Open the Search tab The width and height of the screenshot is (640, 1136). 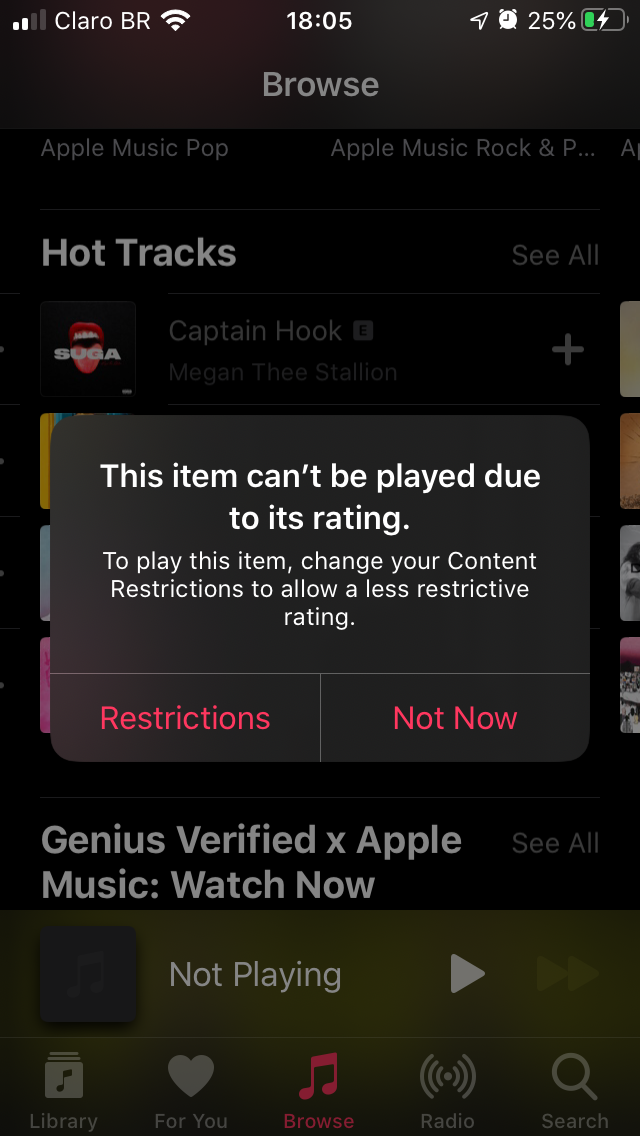pyautogui.click(x=575, y=1090)
